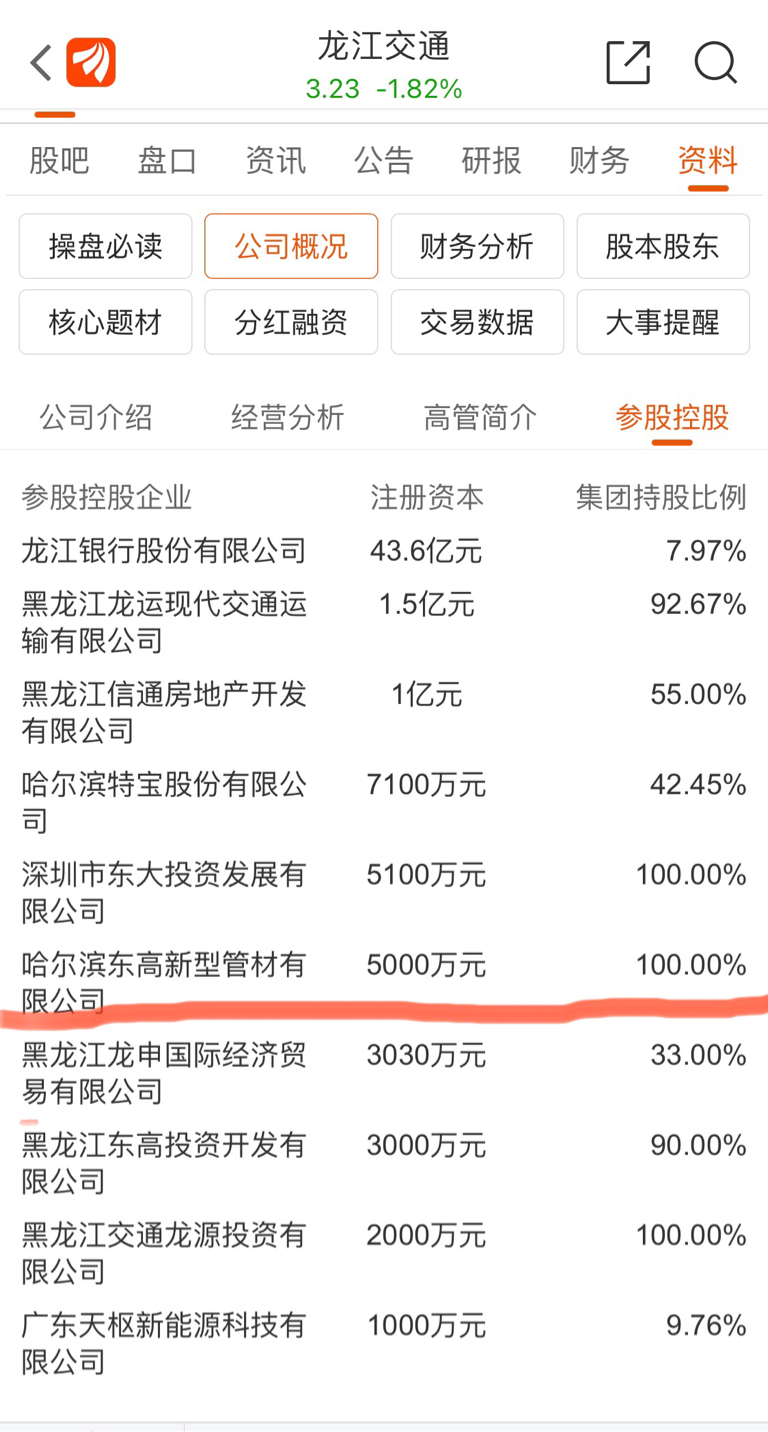Open the 资讯 tab
768x1432 pixels.
(x=275, y=160)
